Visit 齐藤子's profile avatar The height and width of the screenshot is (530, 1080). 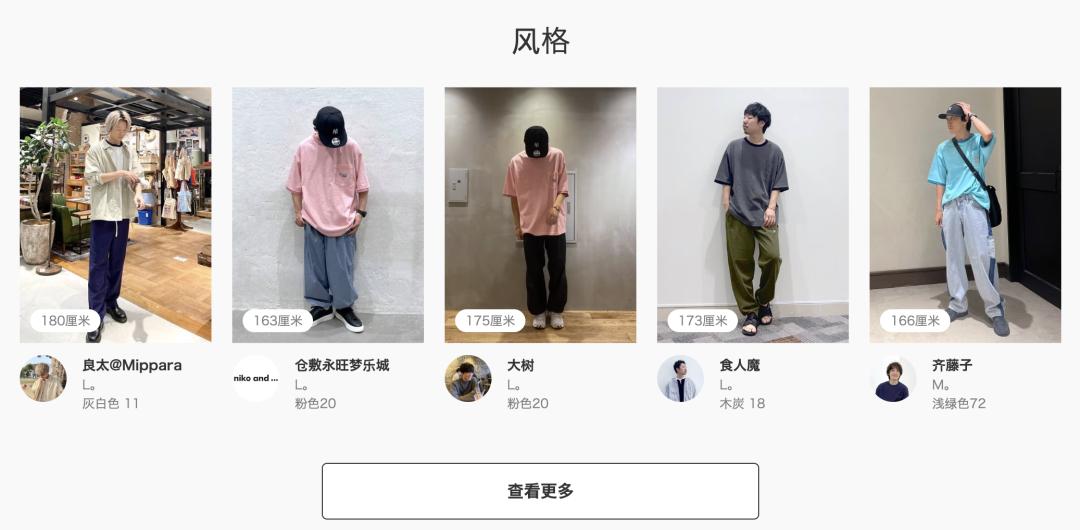pyautogui.click(x=893, y=379)
